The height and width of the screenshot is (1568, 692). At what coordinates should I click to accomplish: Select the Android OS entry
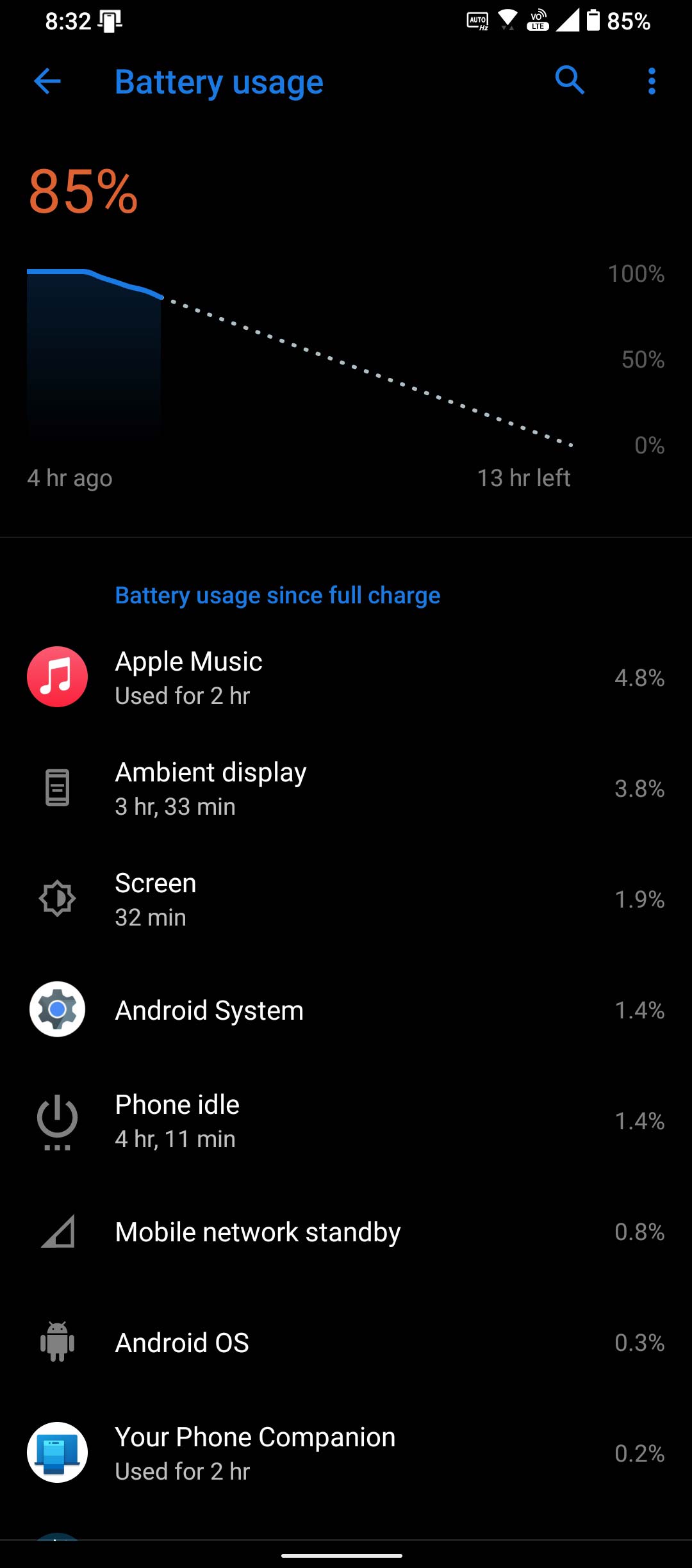(x=346, y=1342)
